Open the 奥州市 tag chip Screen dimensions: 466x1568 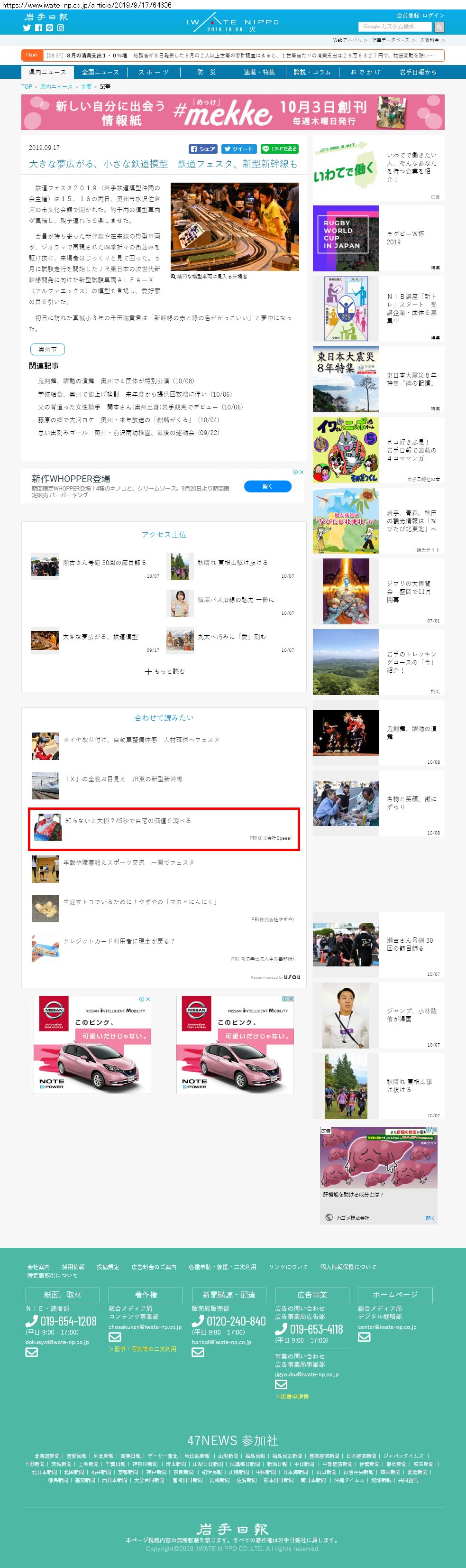(x=47, y=349)
